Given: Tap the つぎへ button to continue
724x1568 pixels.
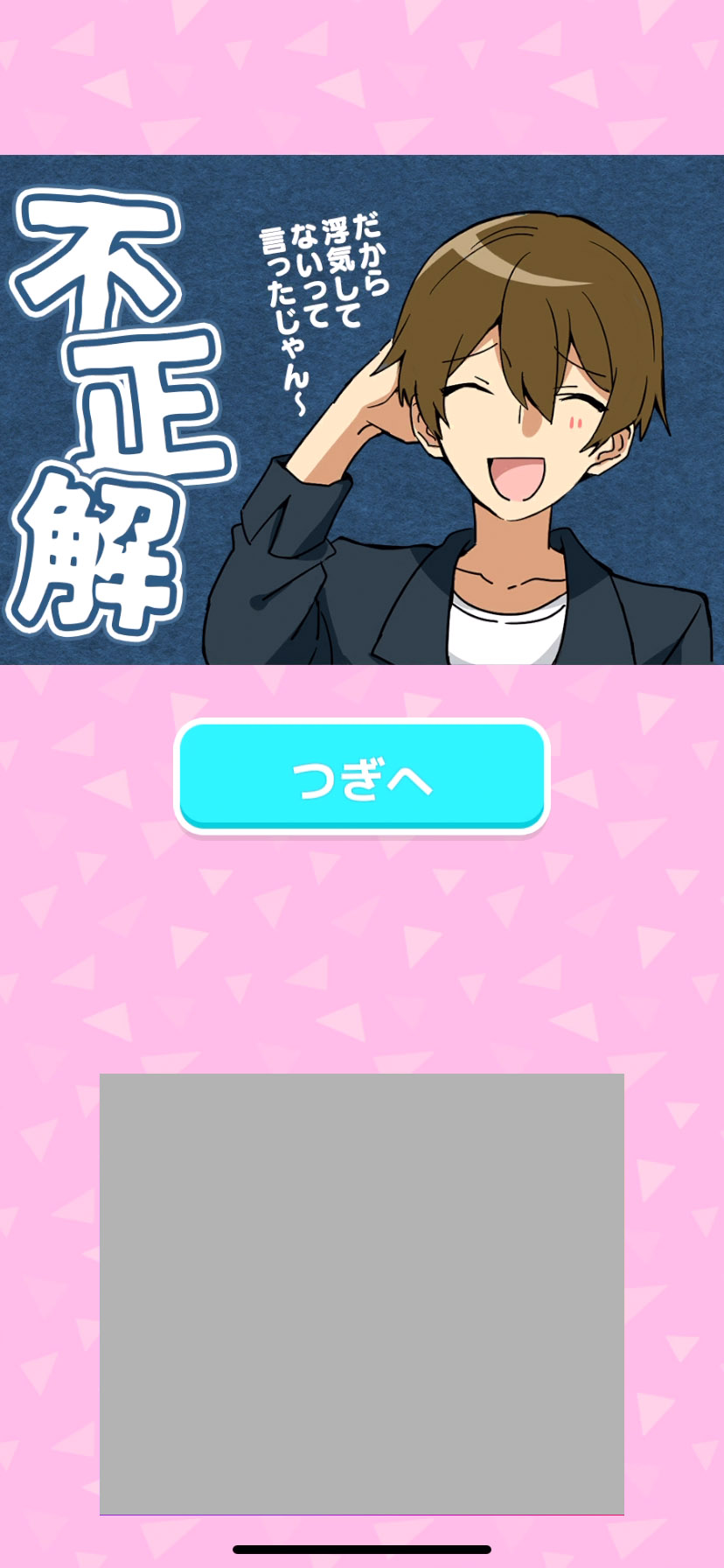Looking at the screenshot, I should tap(362, 776).
